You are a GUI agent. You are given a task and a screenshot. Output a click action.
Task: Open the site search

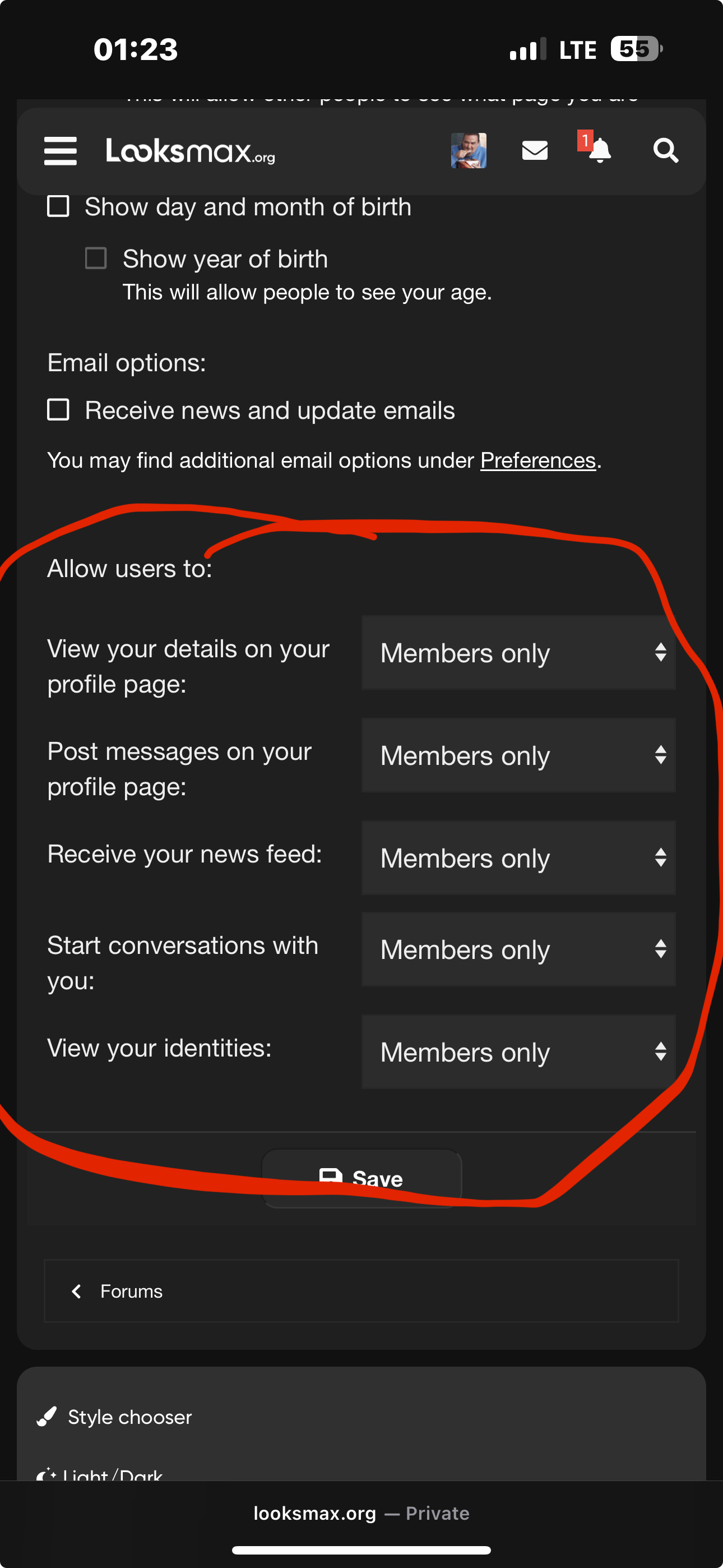(665, 150)
